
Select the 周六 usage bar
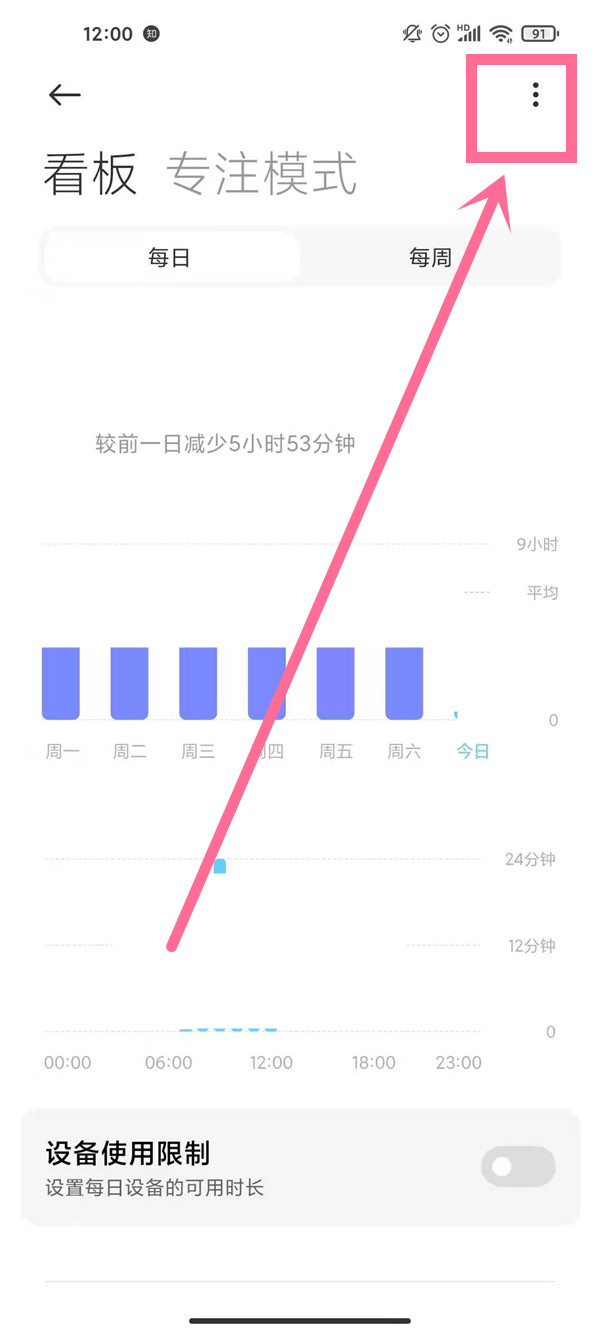click(404, 683)
